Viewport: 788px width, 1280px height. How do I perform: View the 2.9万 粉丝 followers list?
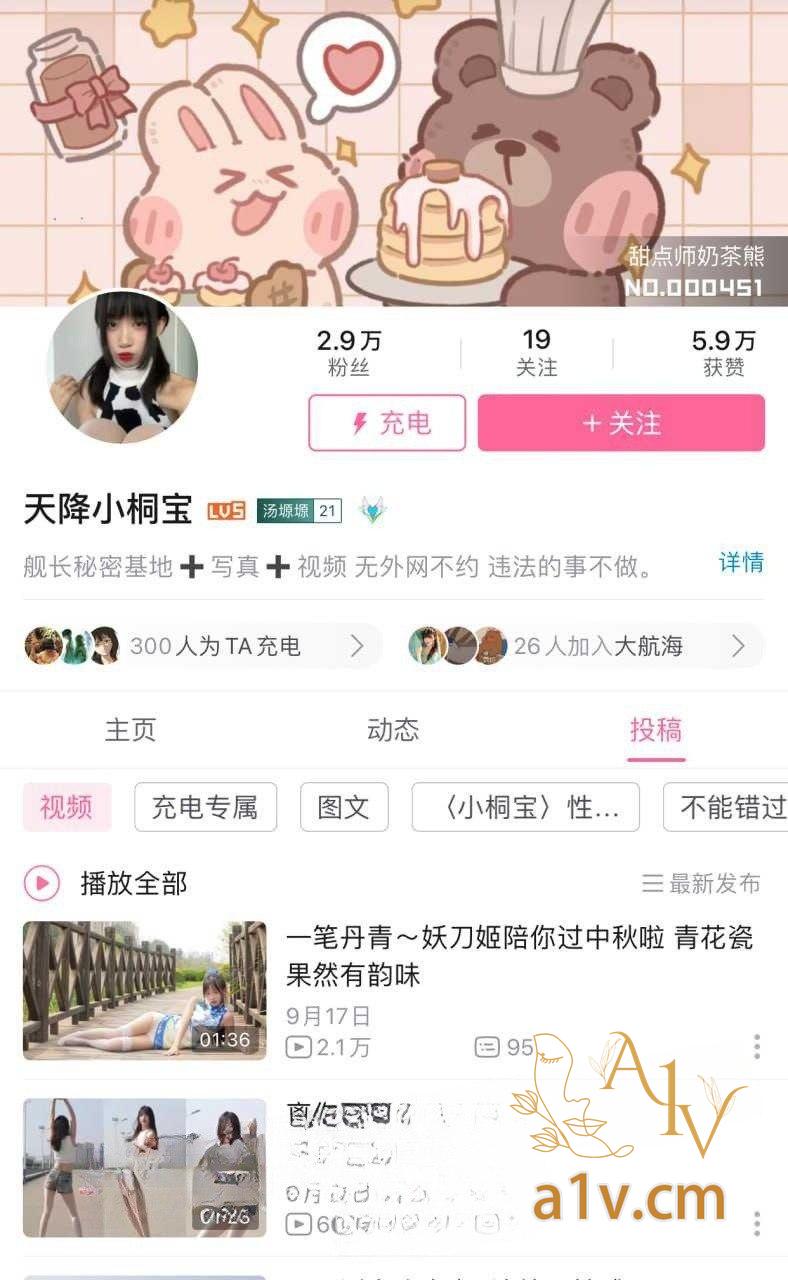point(348,353)
